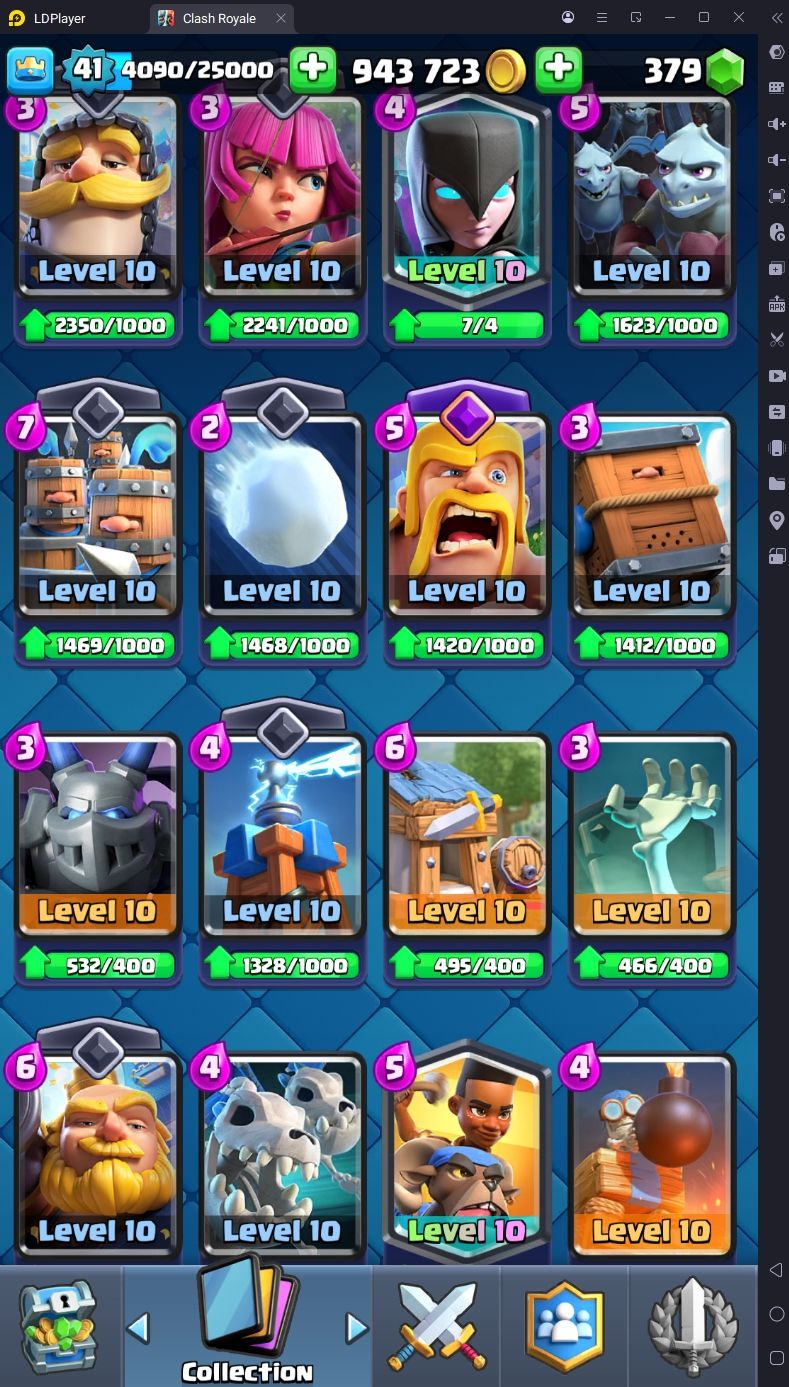Select the Knight card with 2350/1000
789x1387 pixels.
tap(97, 200)
